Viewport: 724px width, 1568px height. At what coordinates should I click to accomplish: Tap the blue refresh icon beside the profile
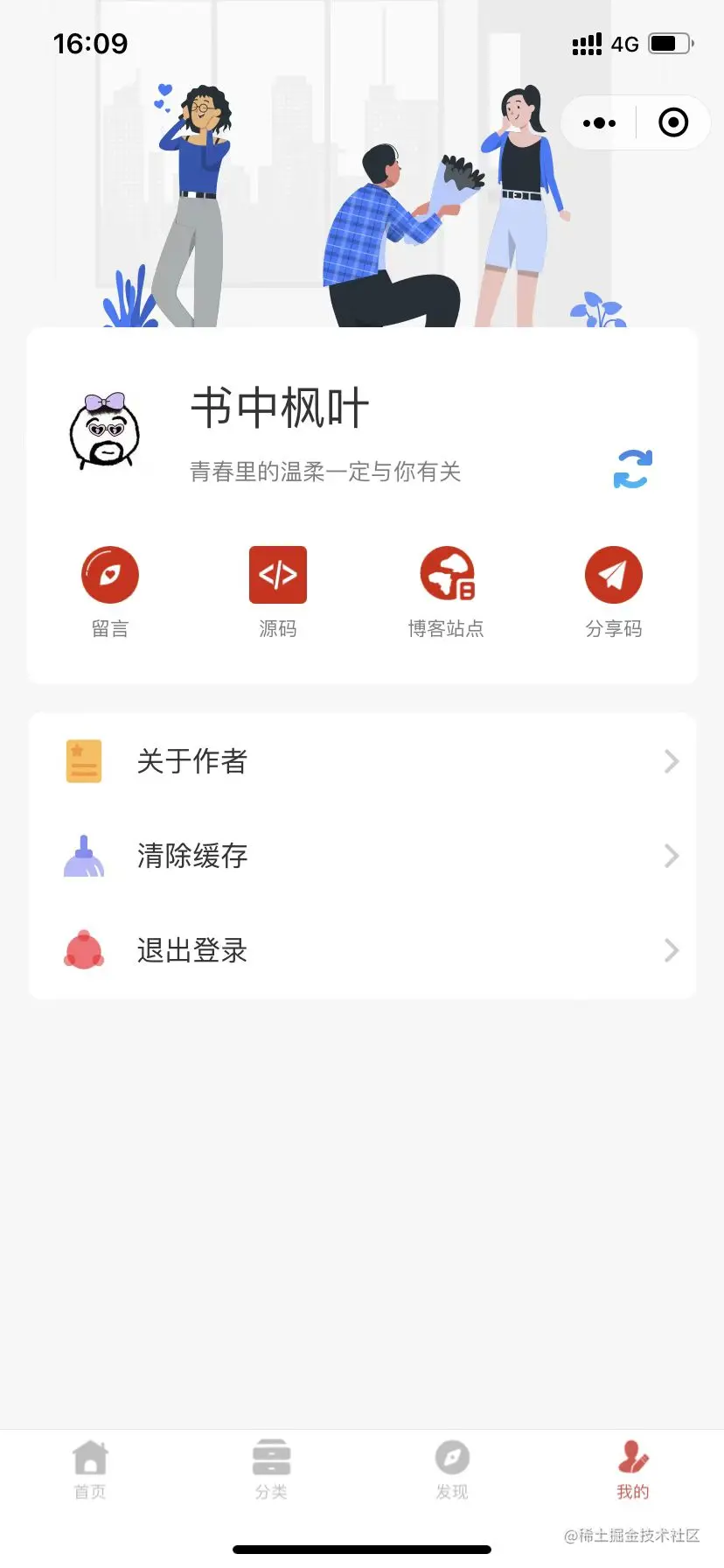(x=632, y=469)
